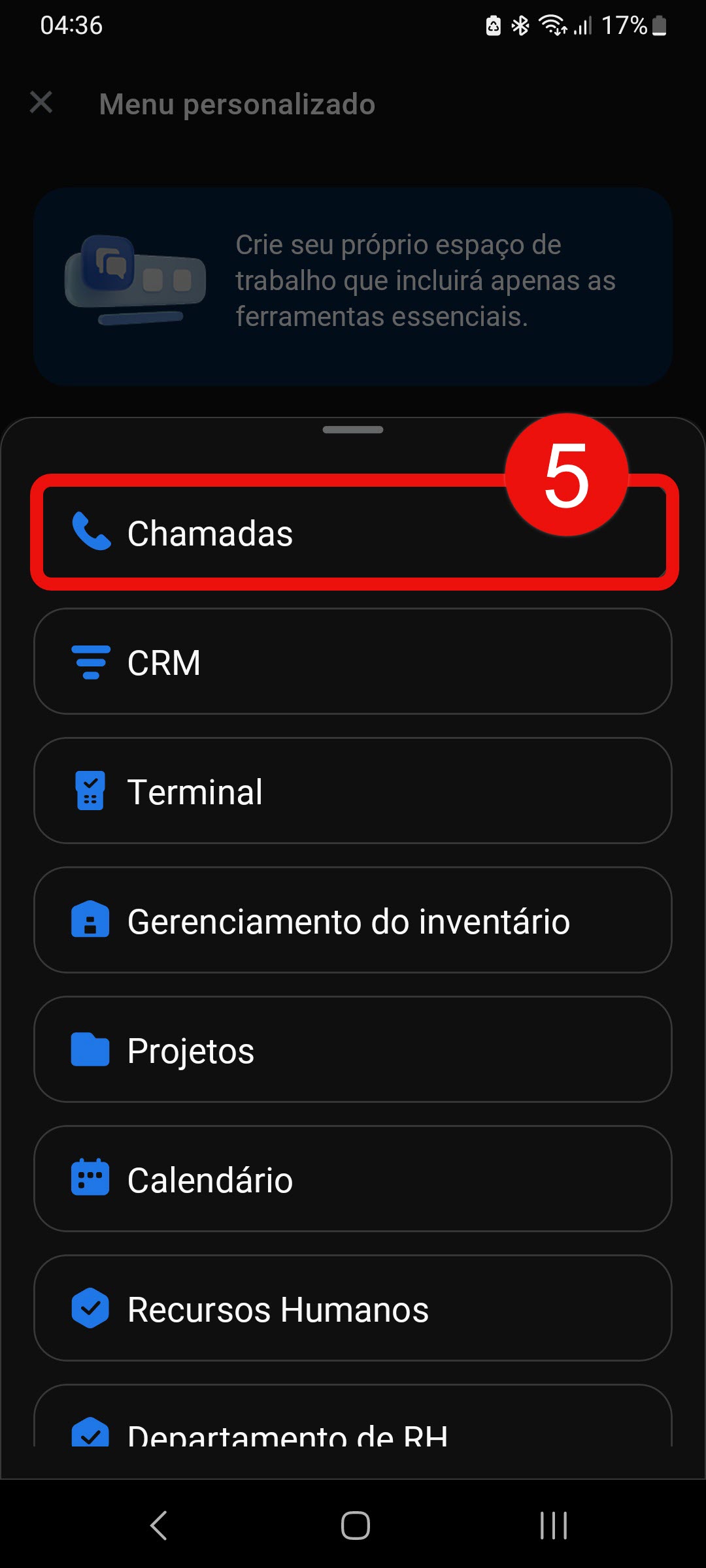Open recent apps from the navigation bar
Screen dimensions: 706x1568
(x=553, y=1526)
